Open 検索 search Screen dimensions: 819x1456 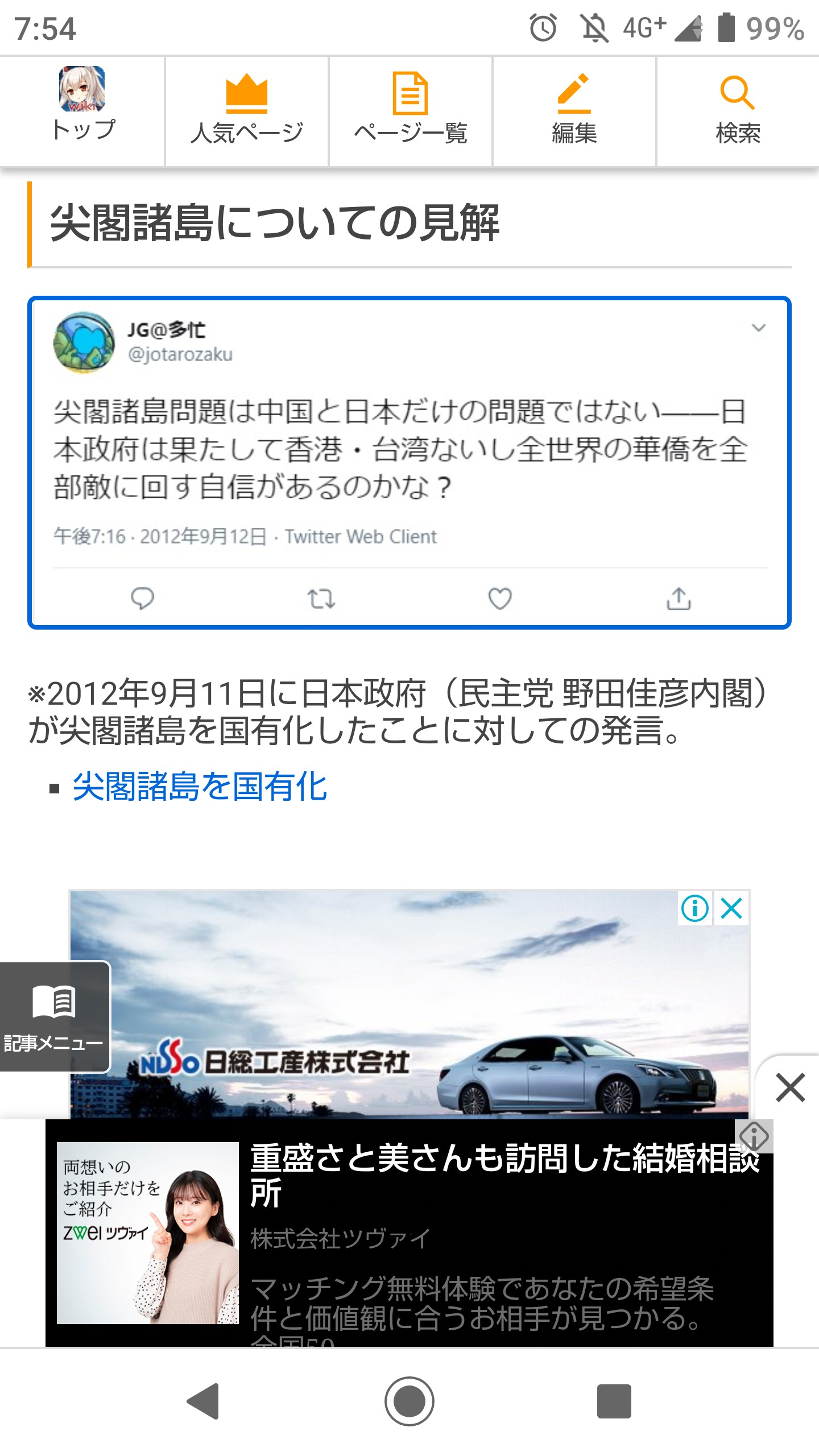pyautogui.click(x=738, y=111)
